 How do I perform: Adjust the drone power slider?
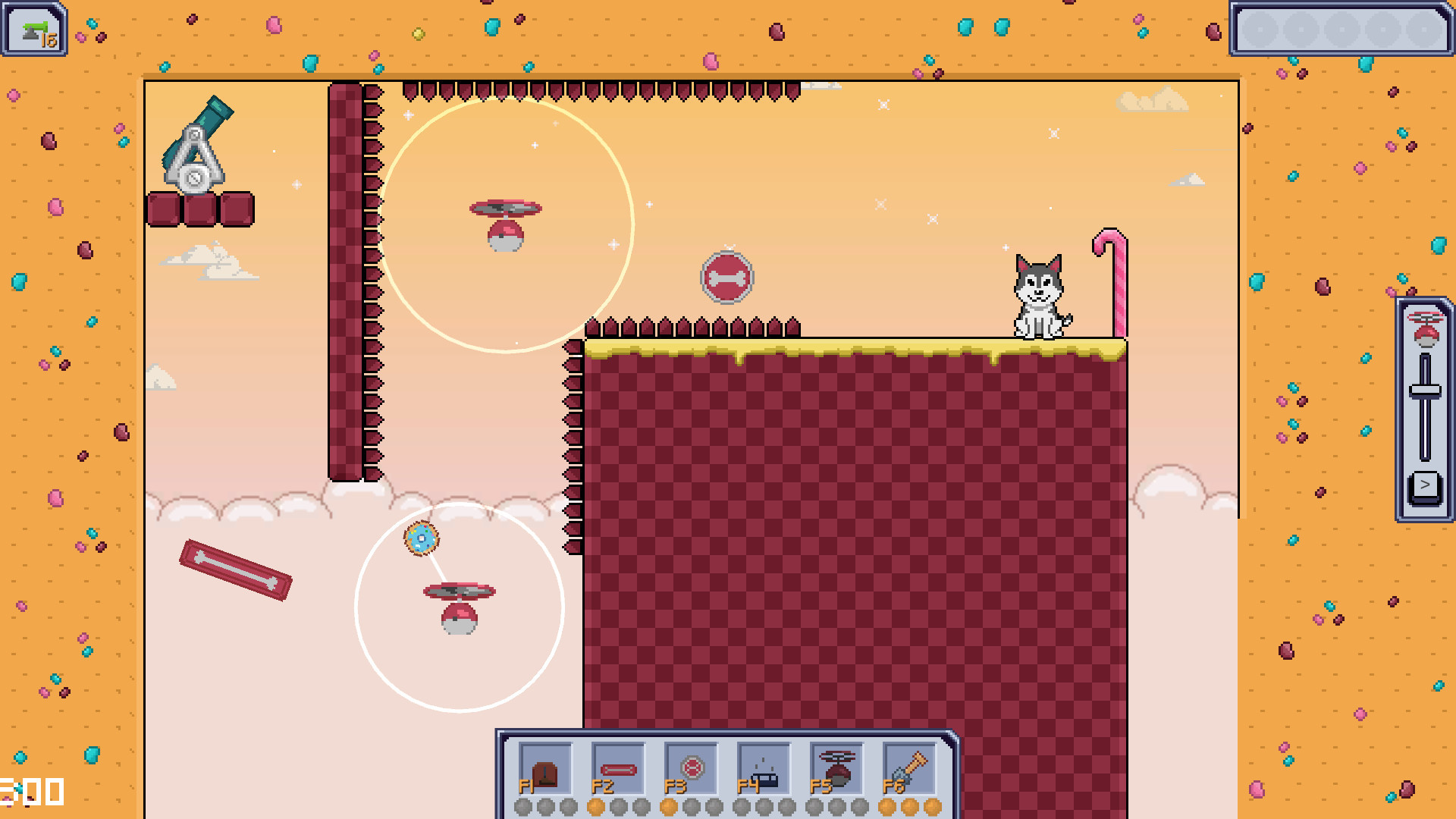coord(1425,391)
